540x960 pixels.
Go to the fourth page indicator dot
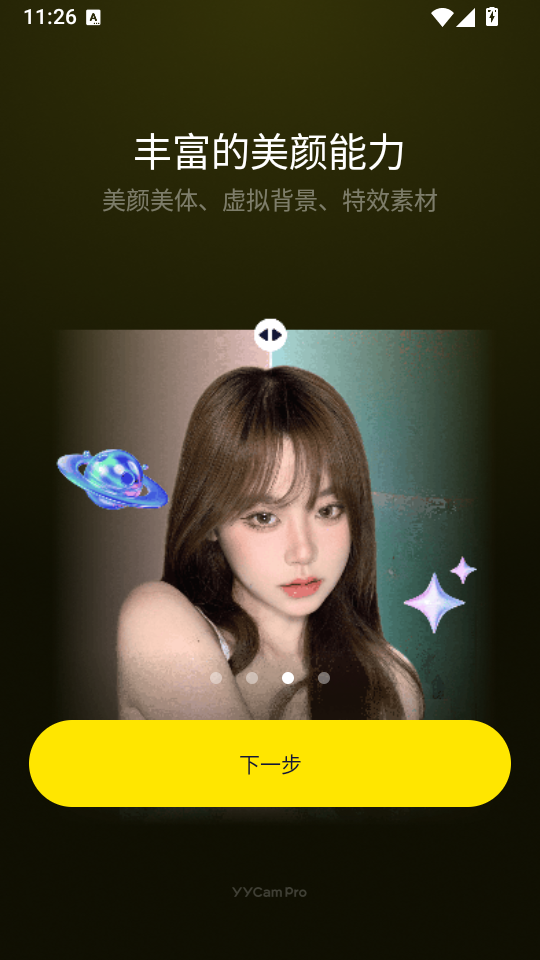[324, 678]
